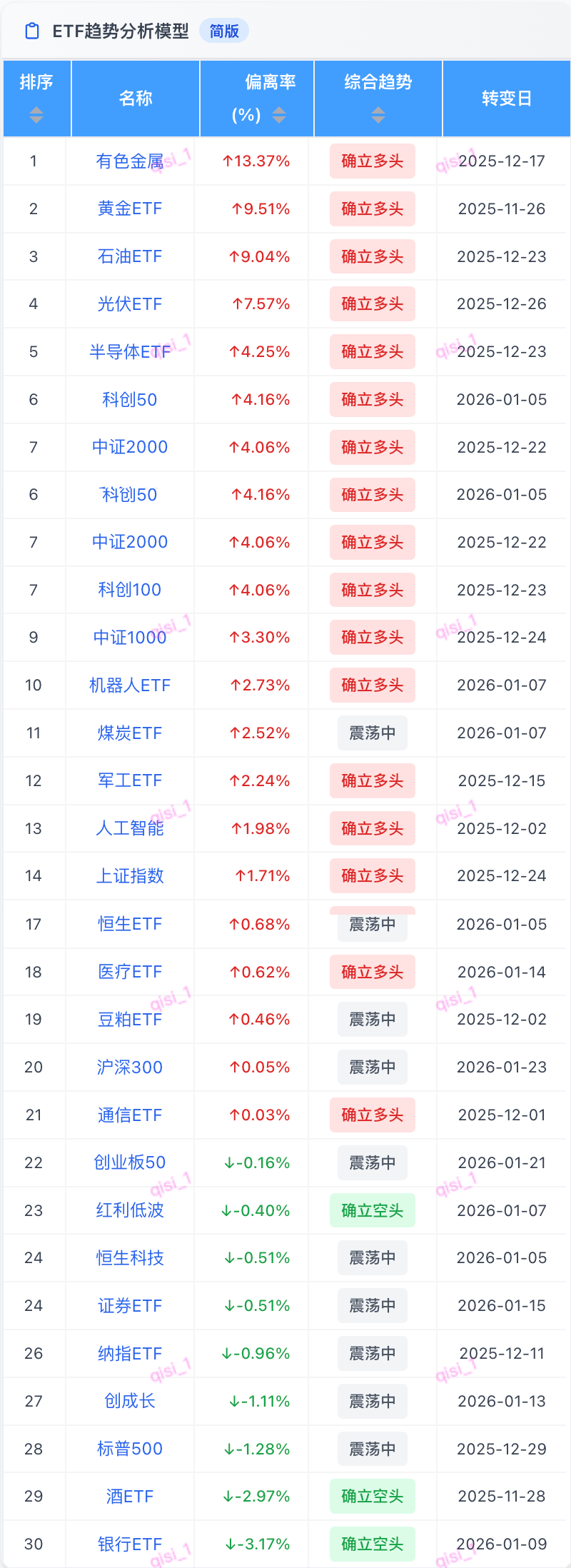View the 银行ETF entry
Image resolution: width=571 pixels, height=1568 pixels.
130,1544
